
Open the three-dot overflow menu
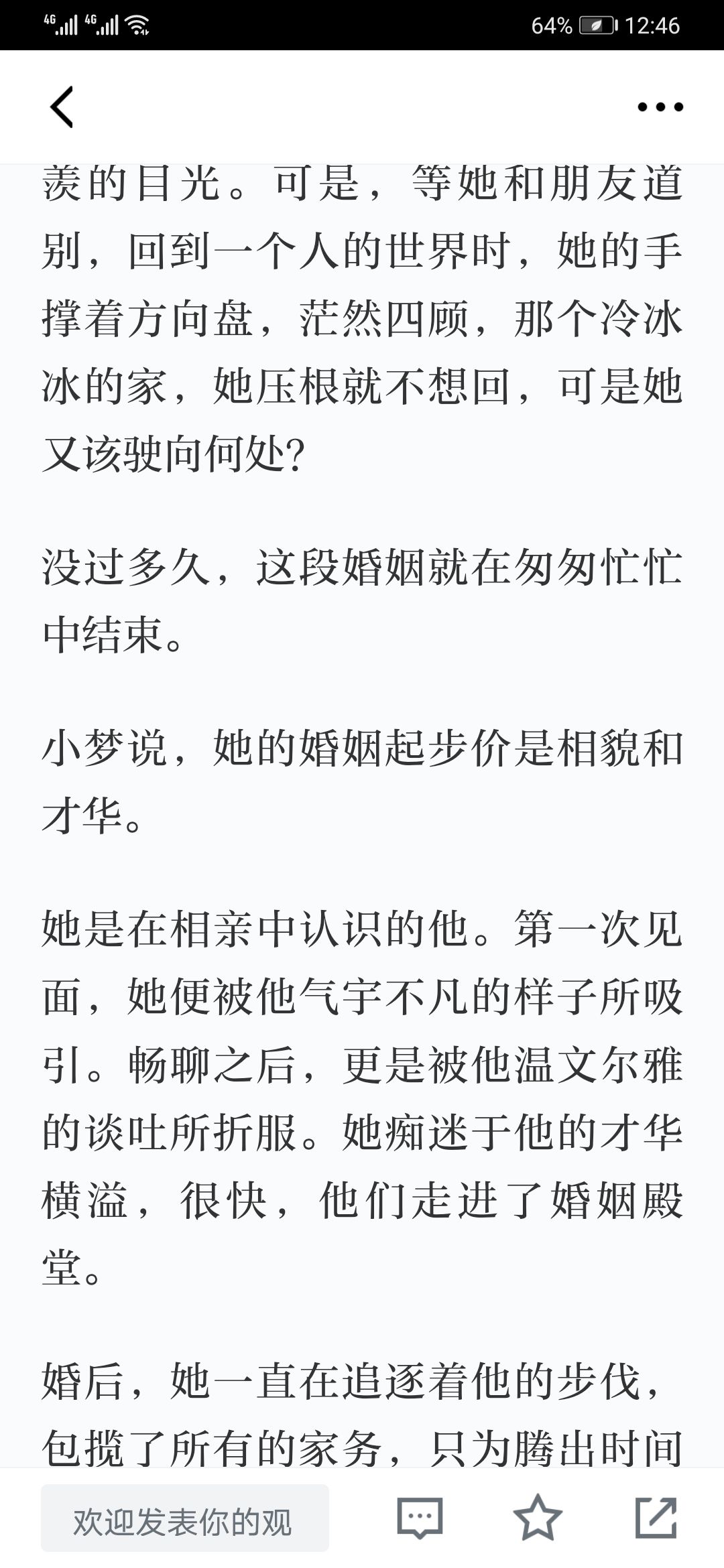click(x=660, y=107)
